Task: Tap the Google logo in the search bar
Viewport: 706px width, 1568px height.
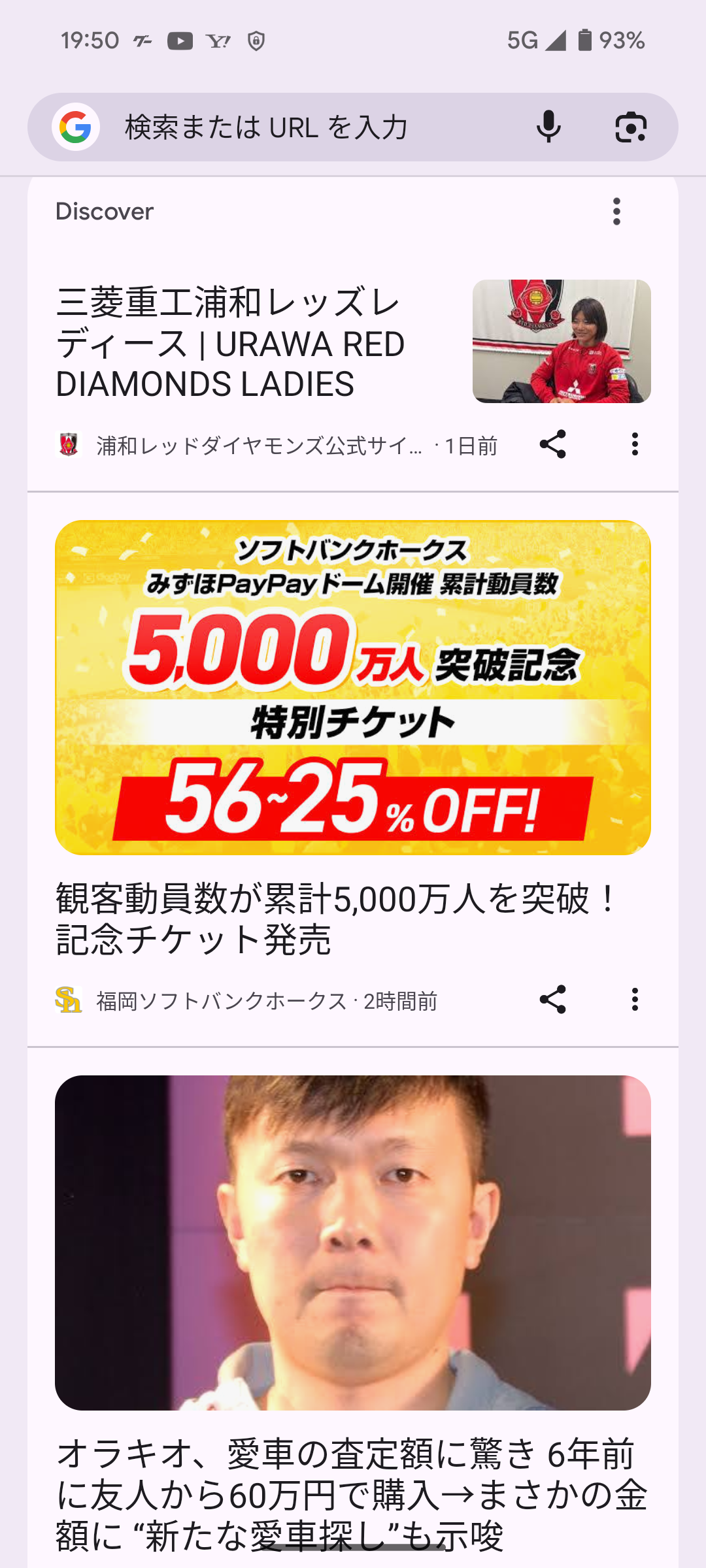Action: coord(76,127)
